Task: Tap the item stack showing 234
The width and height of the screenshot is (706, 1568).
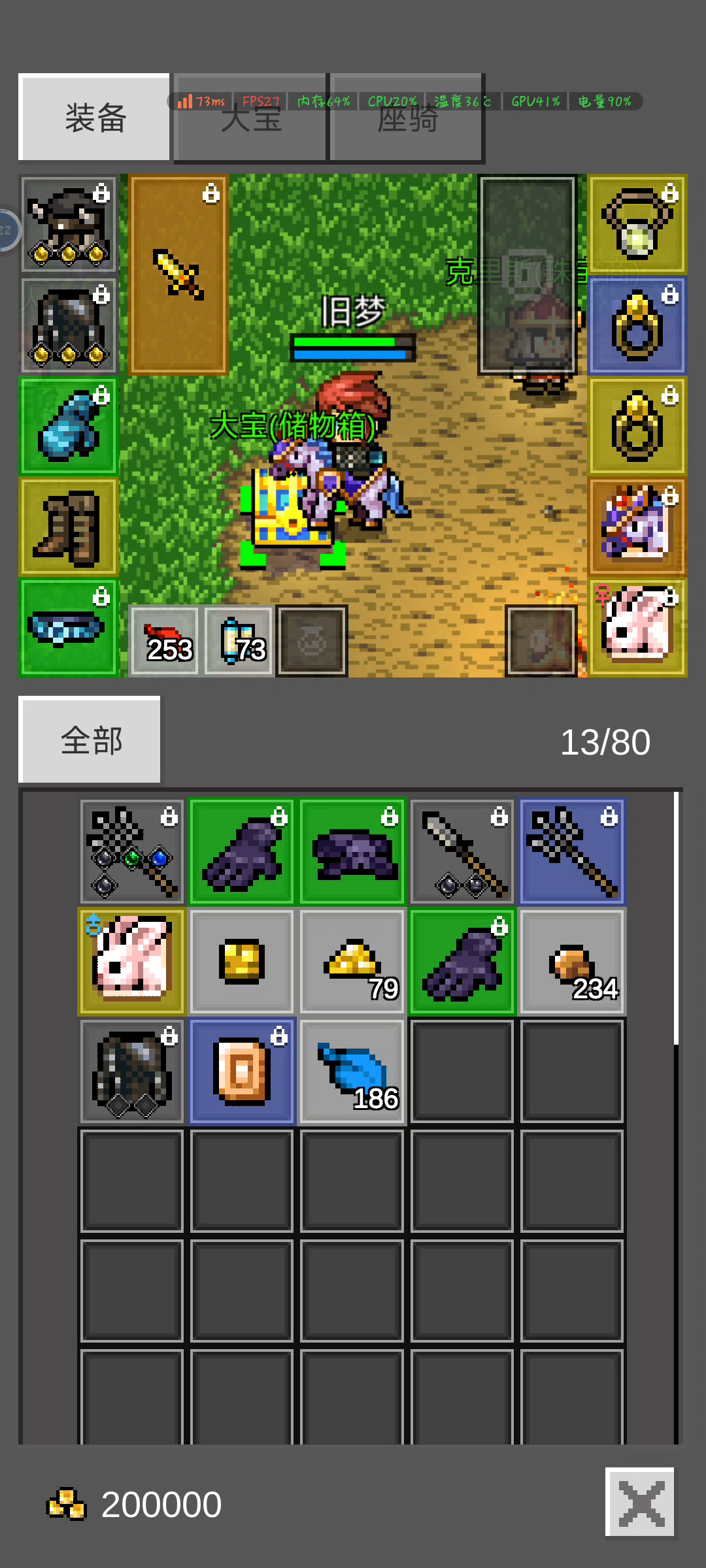Action: (x=572, y=961)
